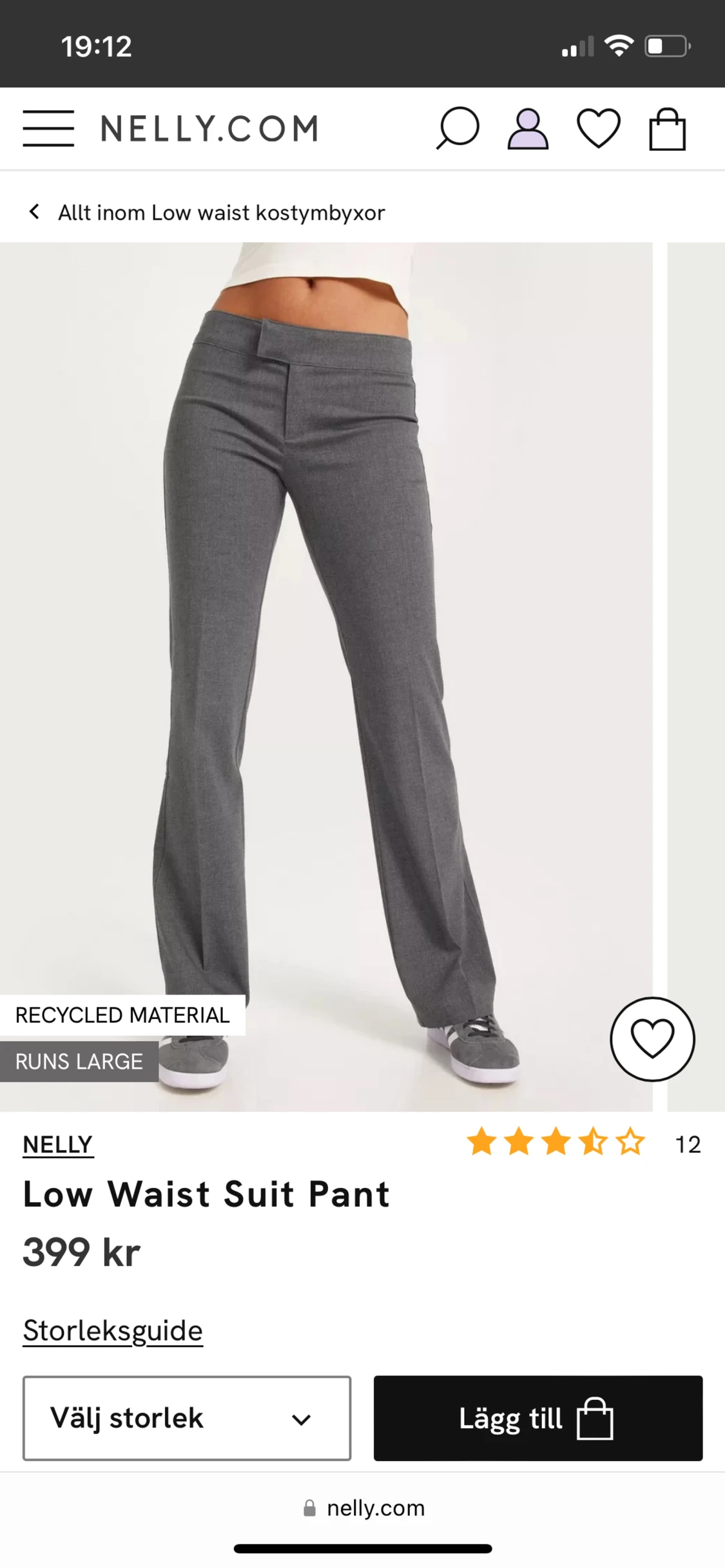Open the shopping bag
Viewport: 725px width, 1568px height.
667,129
